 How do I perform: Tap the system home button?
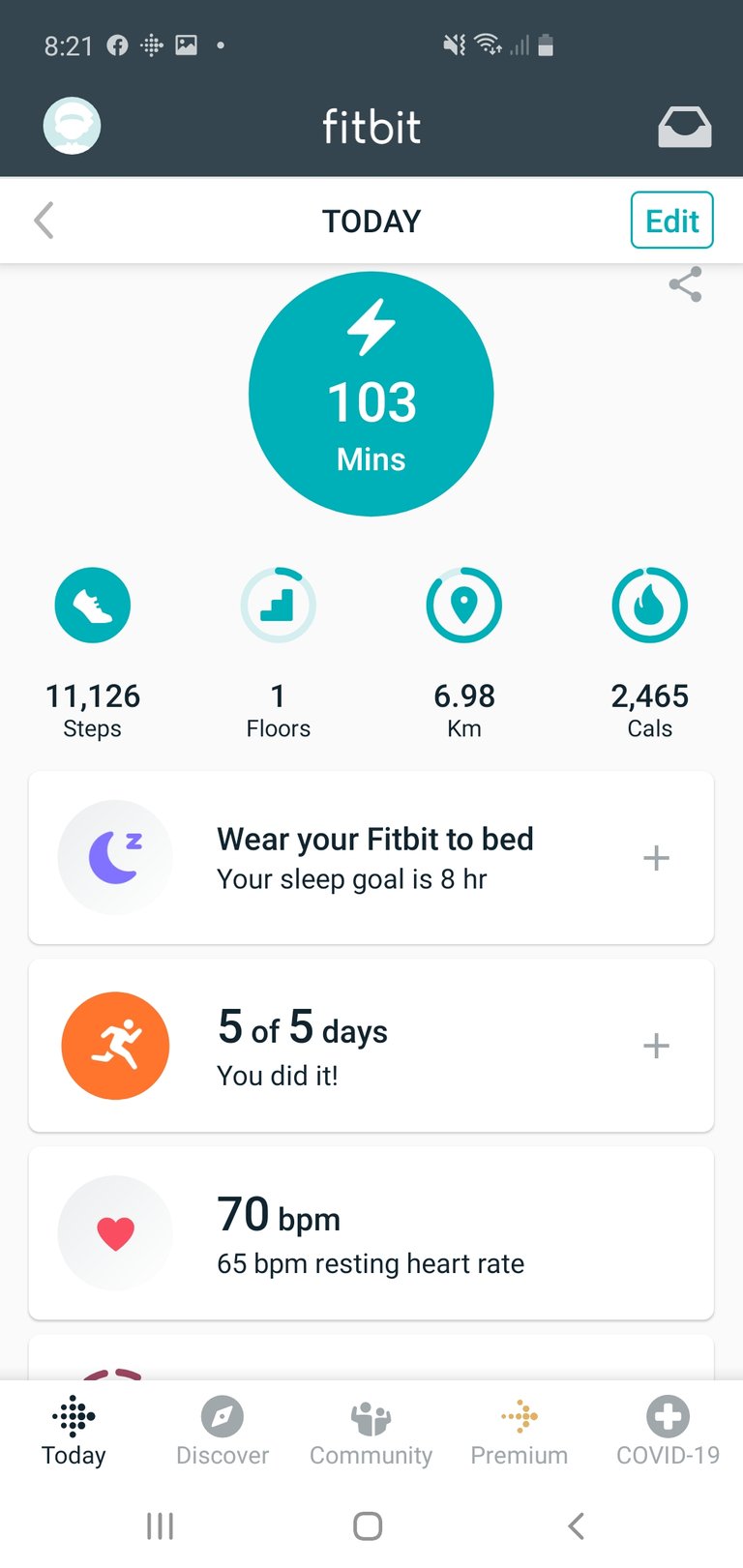pos(368,1525)
